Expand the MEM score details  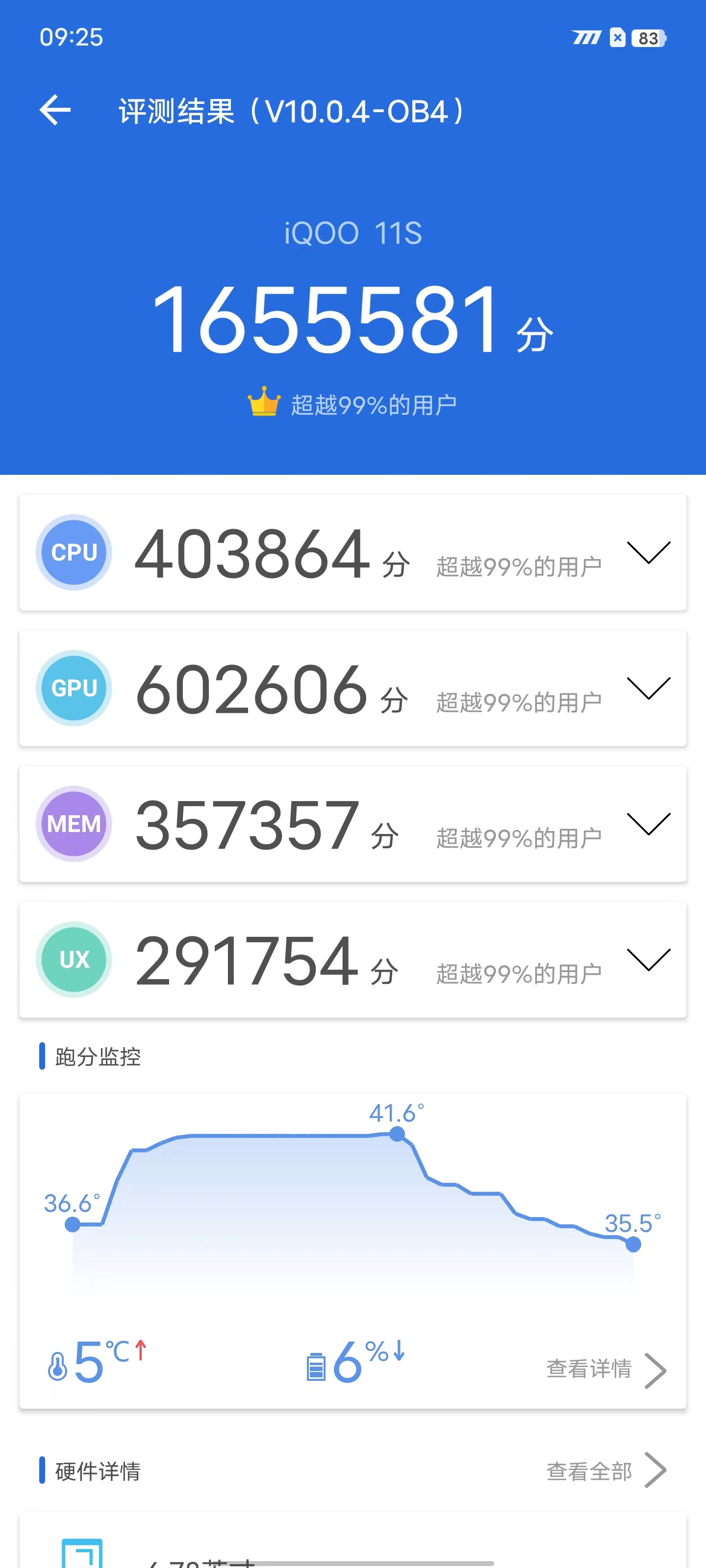point(648,824)
